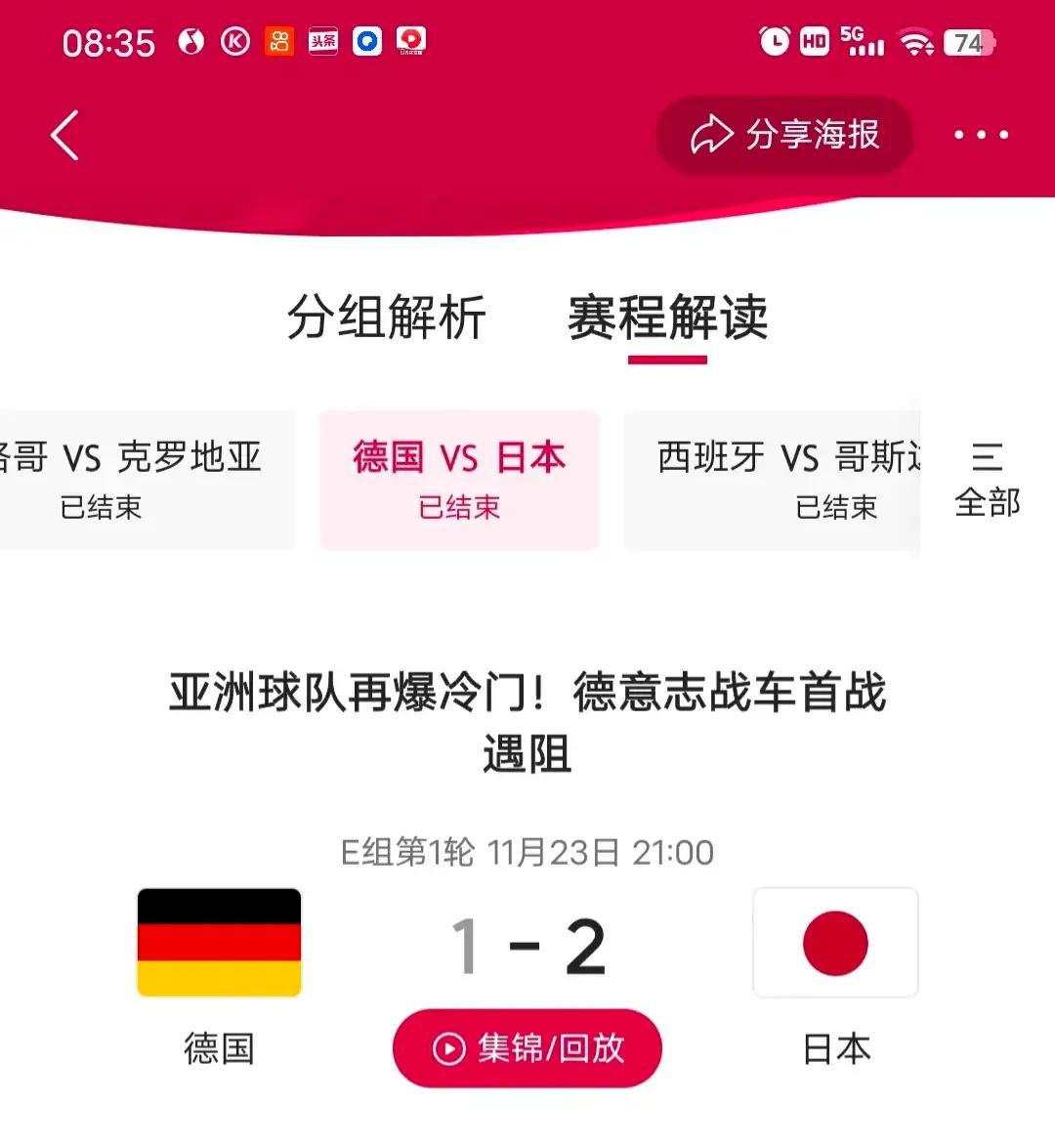Tap the Toutiao icon in the status bar
This screenshot has height=1148, width=1055.
point(323,42)
